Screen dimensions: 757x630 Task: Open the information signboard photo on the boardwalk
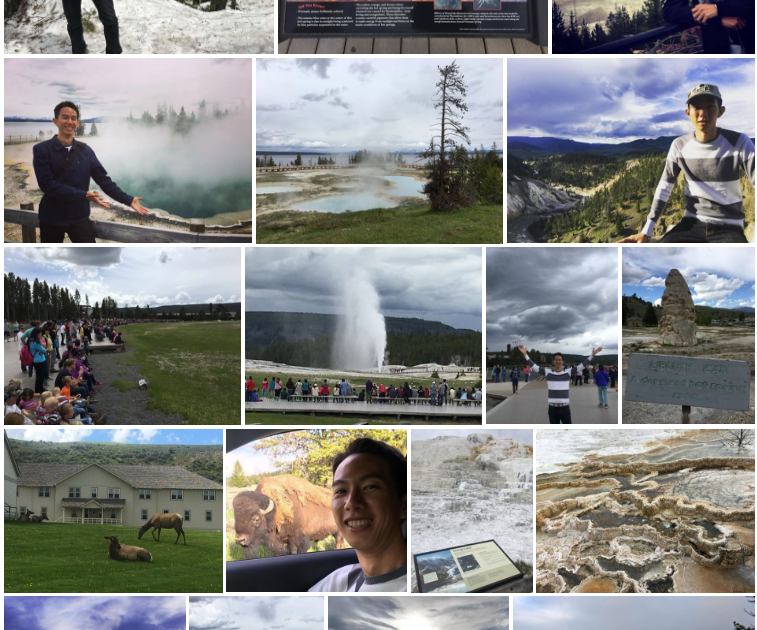(413, 26)
